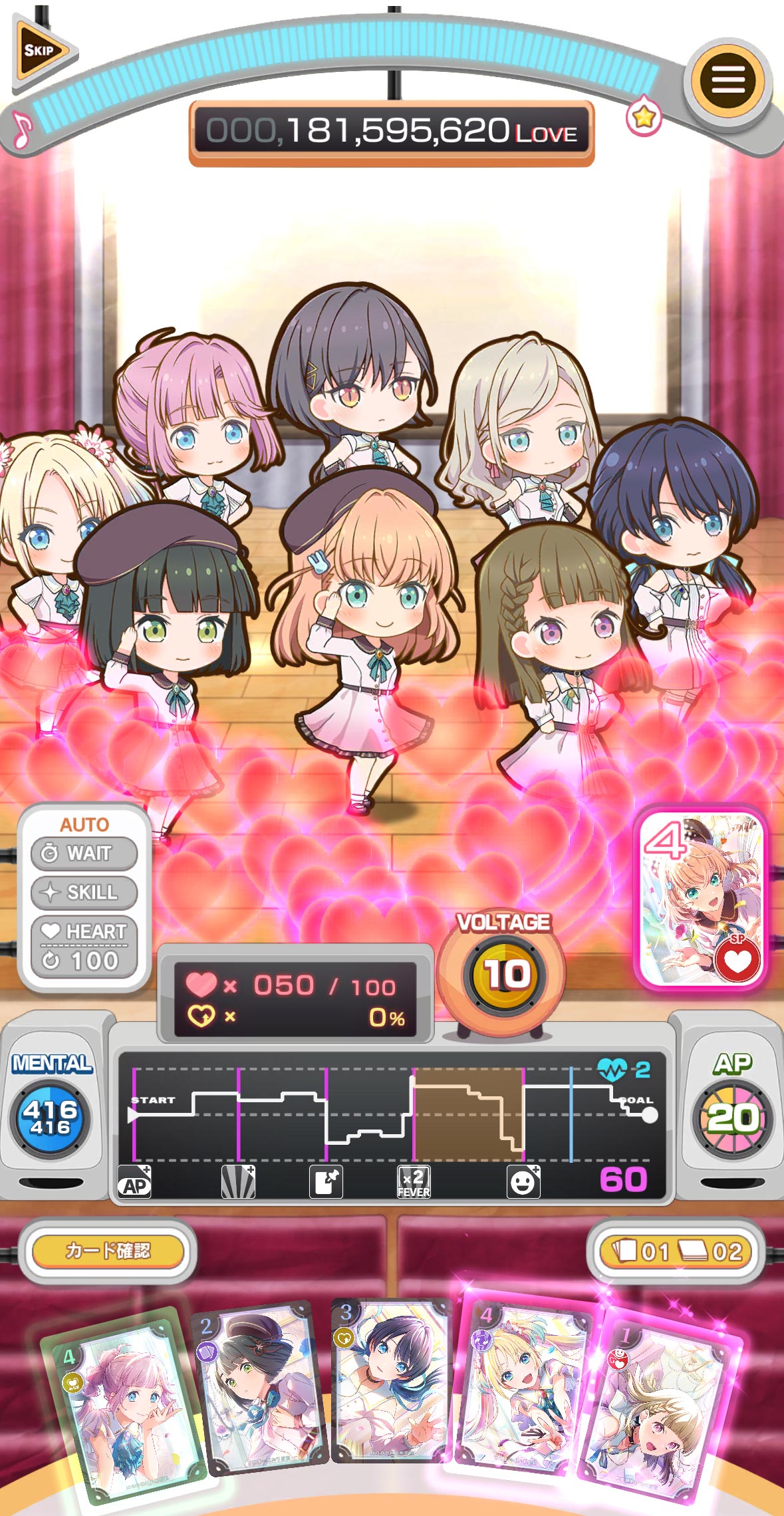The width and height of the screenshot is (784, 1516).
Task: Activate the SP heart card on the right
Action: click(701, 898)
